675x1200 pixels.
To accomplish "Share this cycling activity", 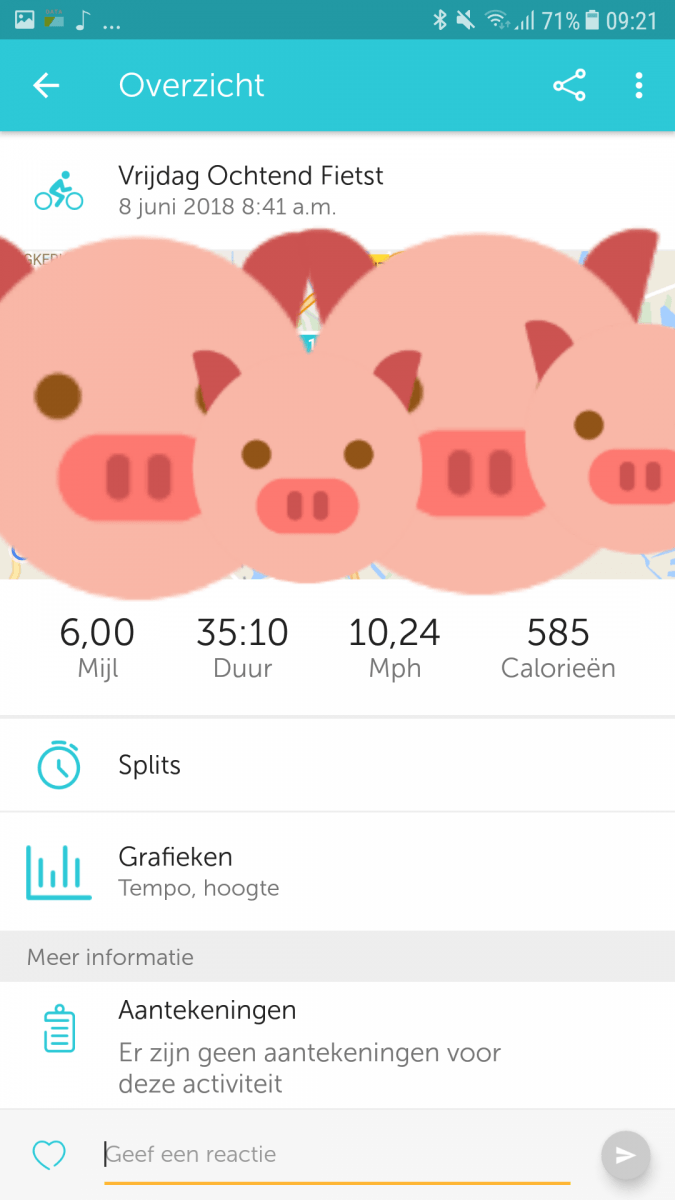I will [x=569, y=86].
